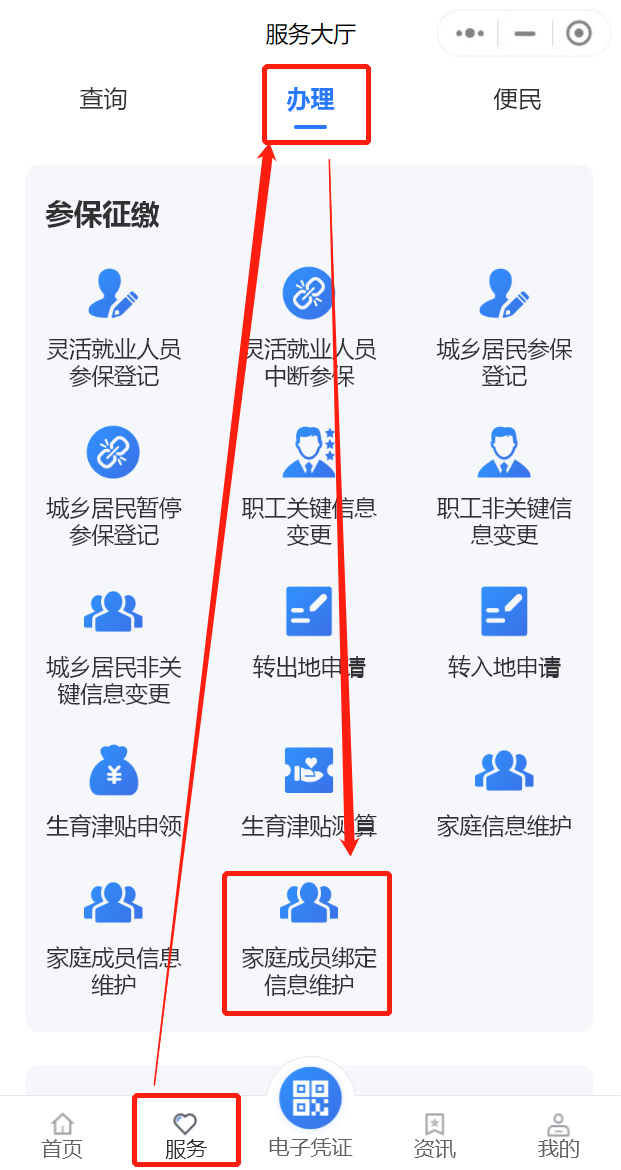The height and width of the screenshot is (1170, 621).
Task: Open 家庭成员绑定信息维护
Action: click(309, 940)
